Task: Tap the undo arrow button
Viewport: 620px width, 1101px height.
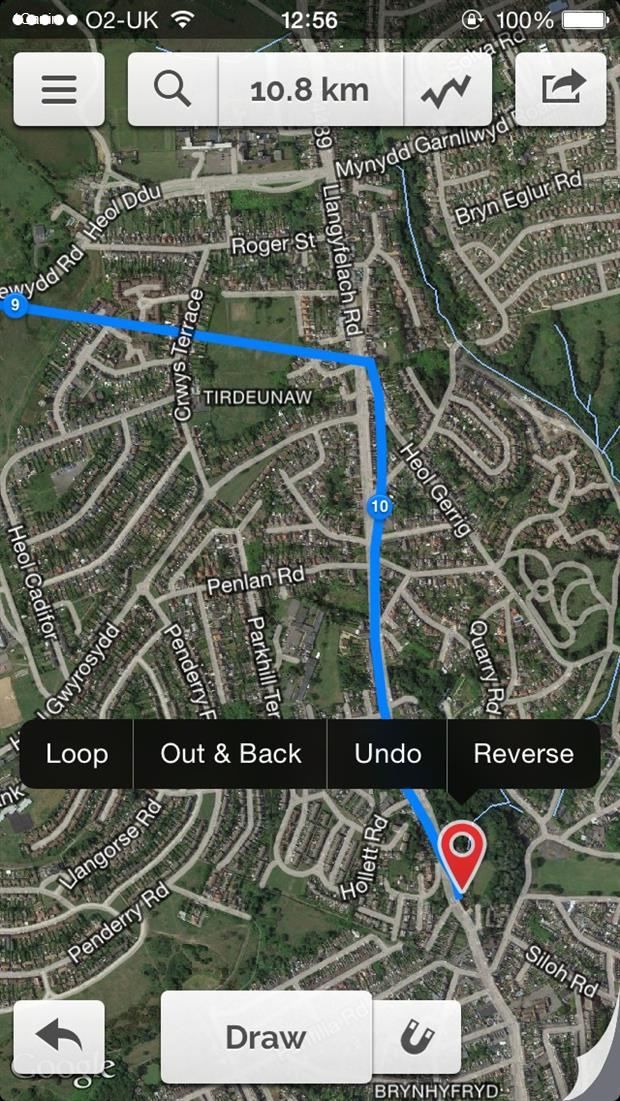Action: click(59, 1038)
